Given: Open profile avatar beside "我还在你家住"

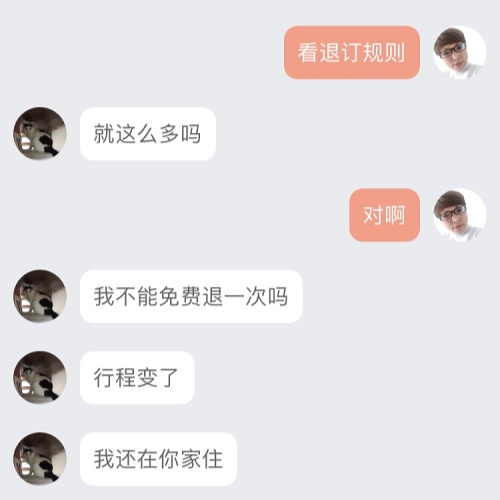Looking at the screenshot, I should 40,459.
